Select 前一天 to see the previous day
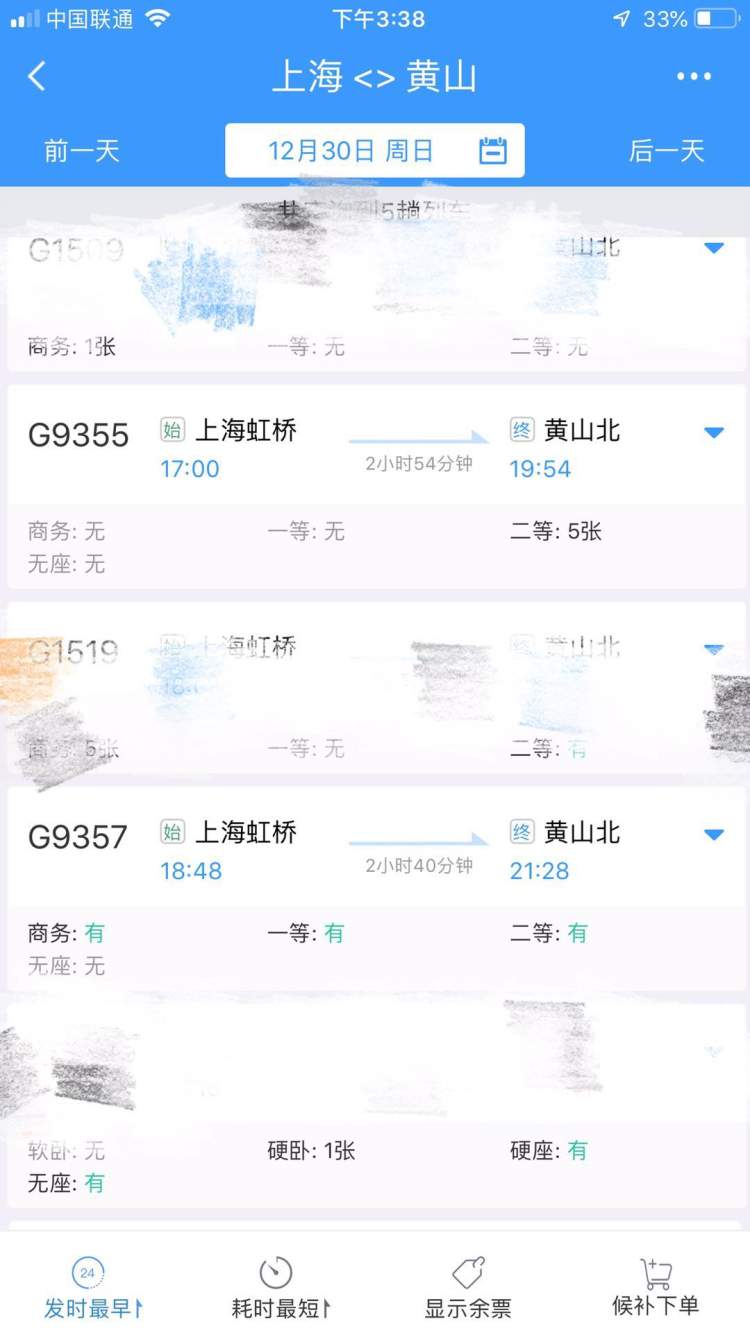 click(82, 151)
